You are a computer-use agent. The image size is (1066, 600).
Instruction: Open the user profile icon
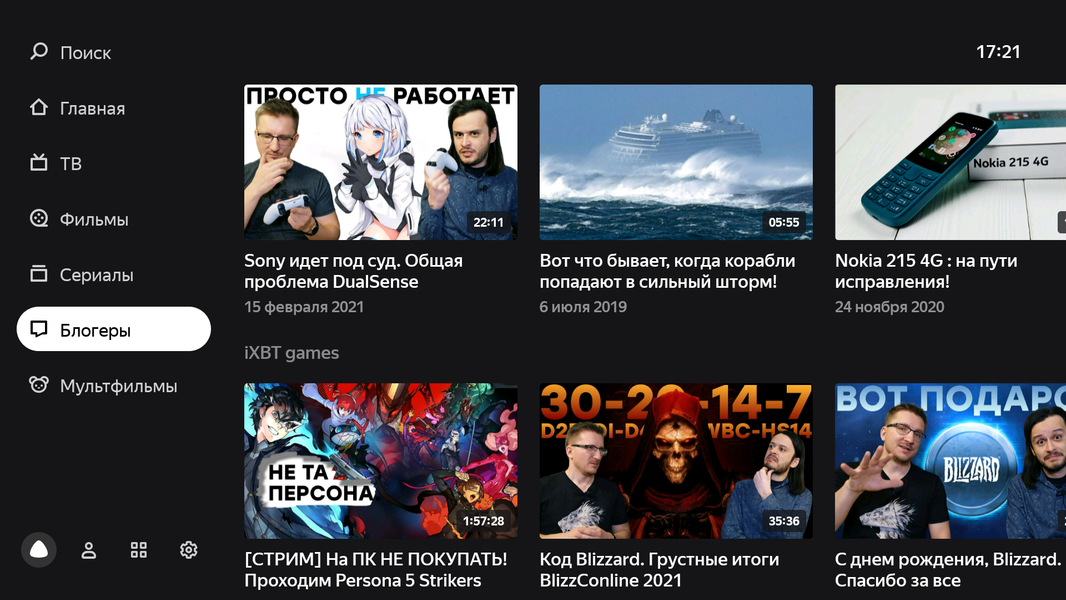pyautogui.click(x=89, y=550)
